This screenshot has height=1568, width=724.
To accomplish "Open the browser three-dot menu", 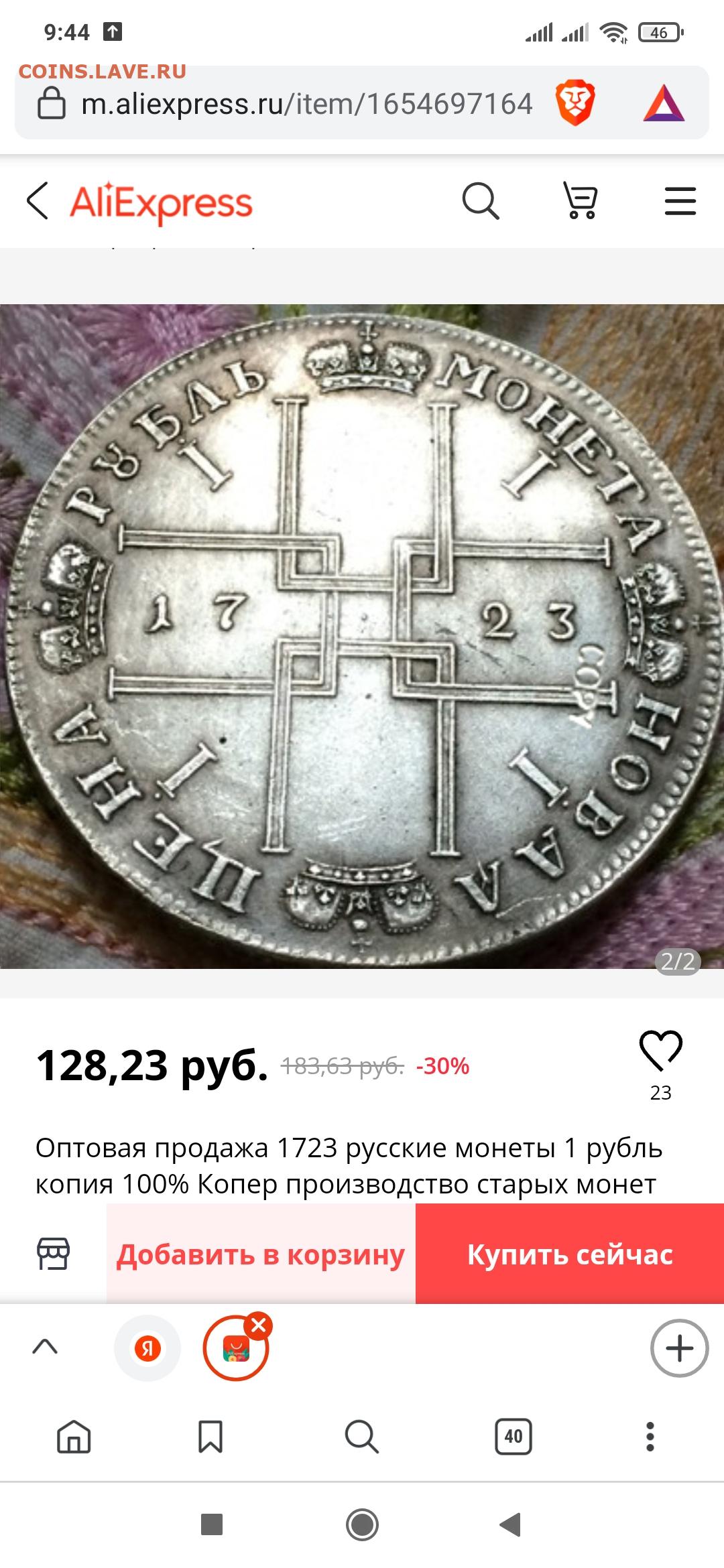I will point(650,1437).
